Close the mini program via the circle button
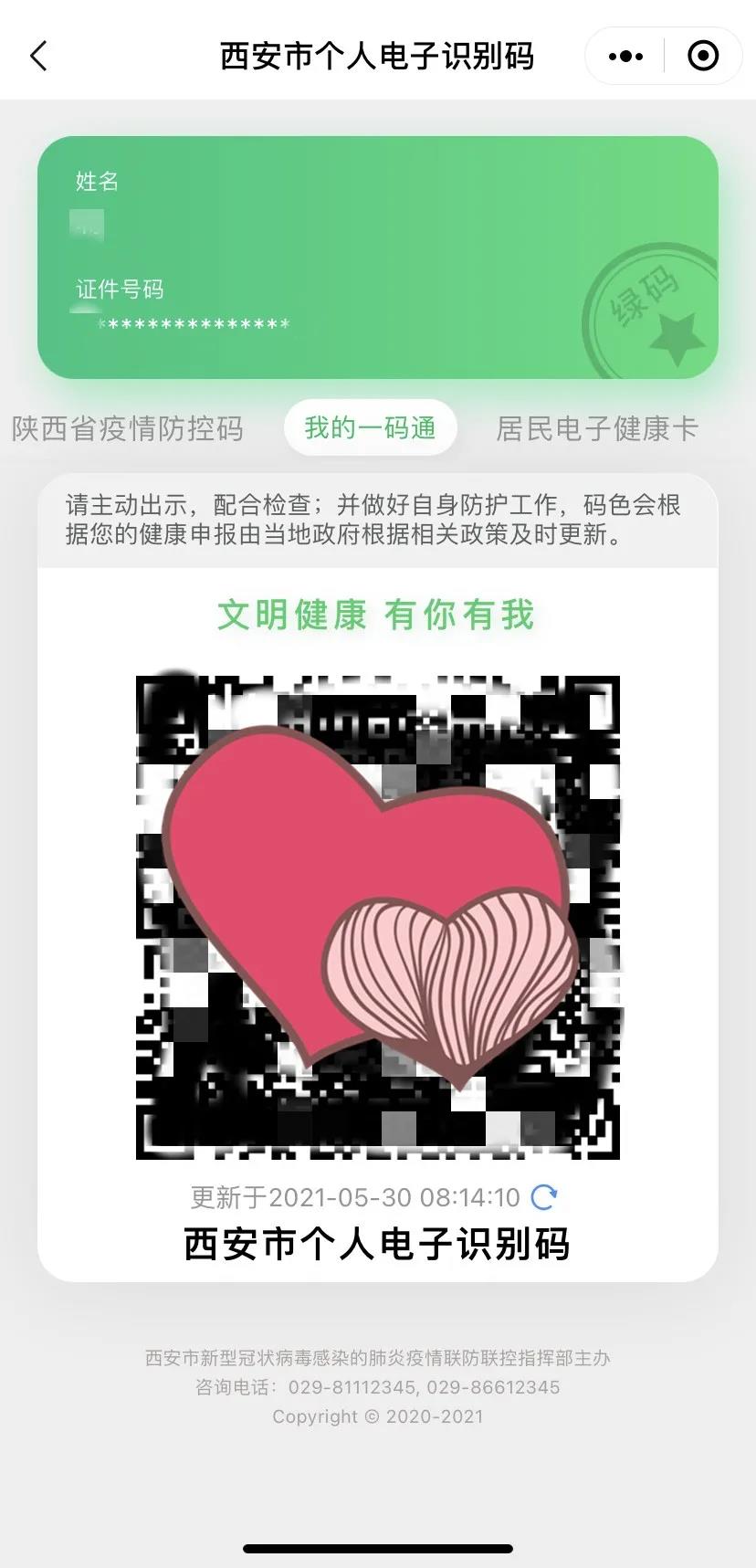 702,57
